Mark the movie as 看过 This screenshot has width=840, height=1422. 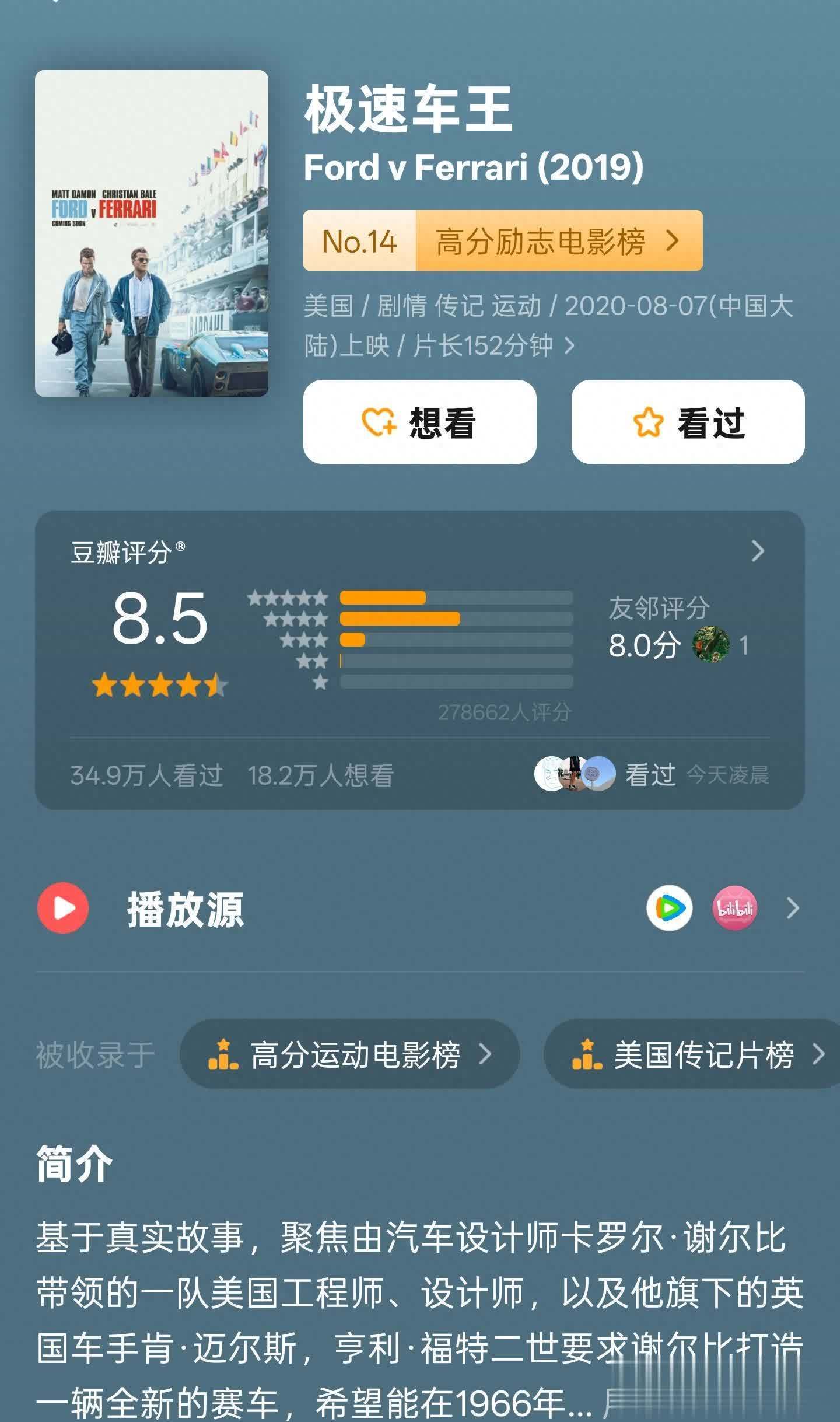point(688,422)
